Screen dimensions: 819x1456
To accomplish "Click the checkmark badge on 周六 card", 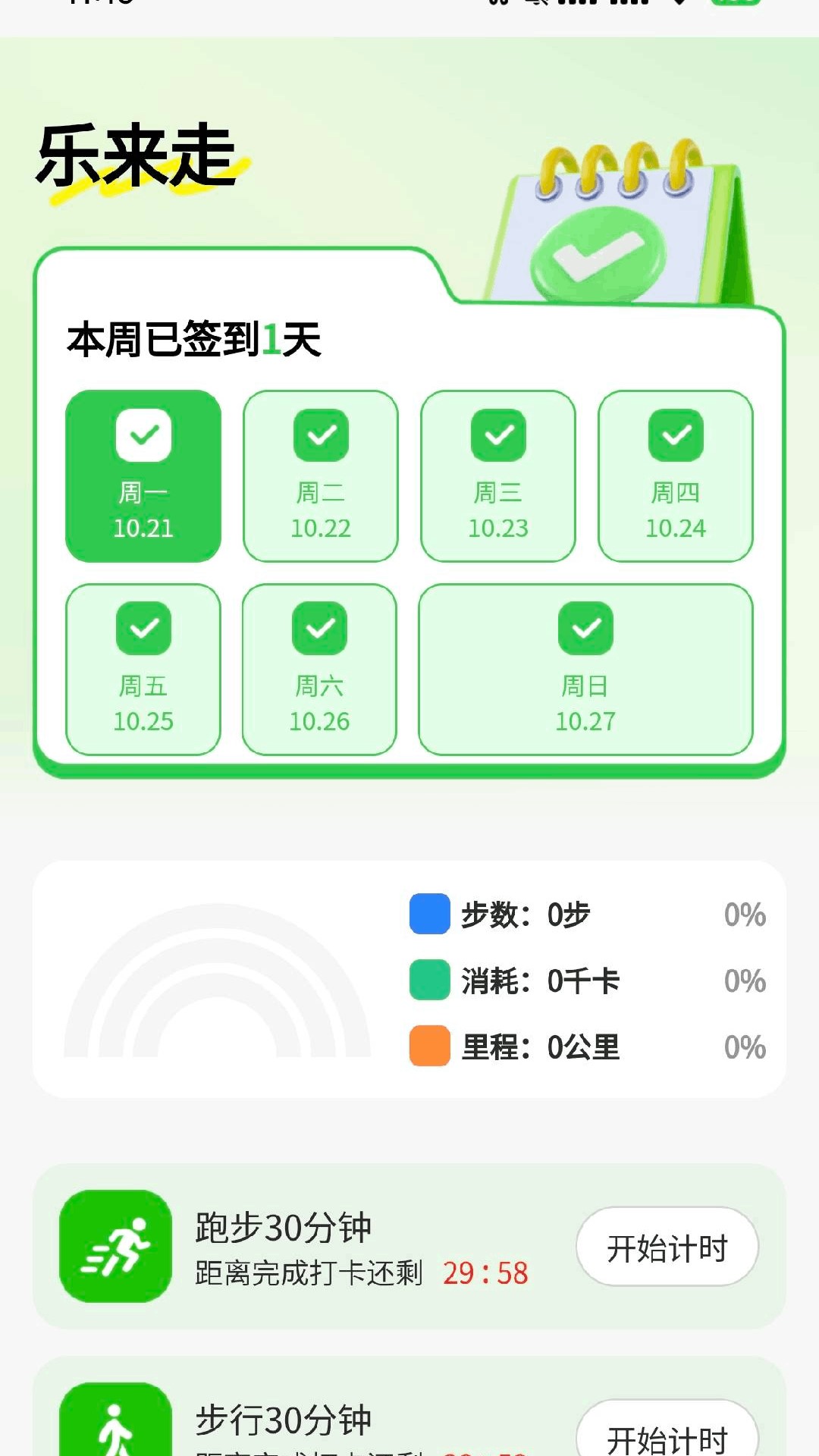I will 319,627.
